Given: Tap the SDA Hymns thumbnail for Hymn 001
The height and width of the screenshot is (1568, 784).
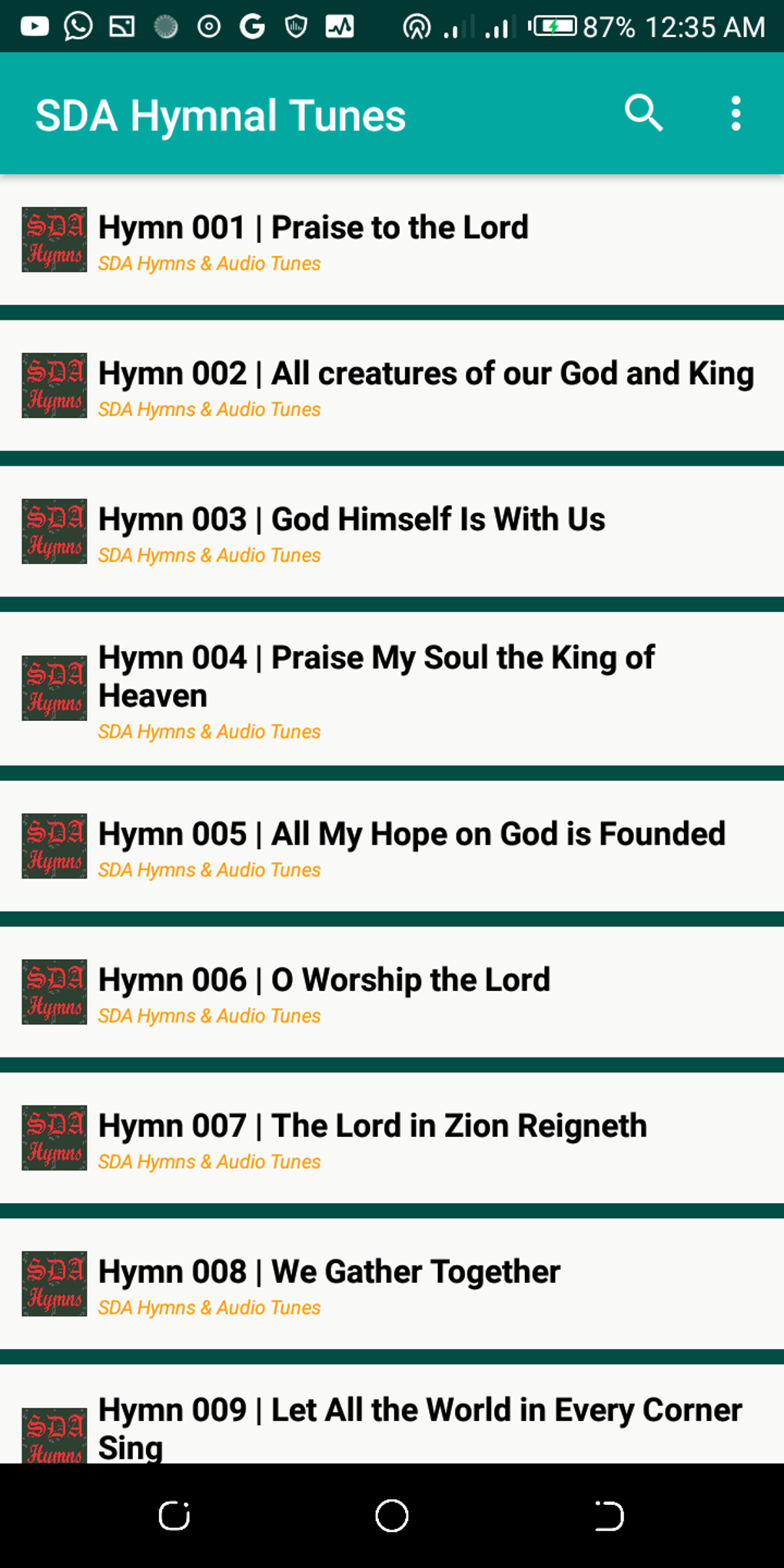Looking at the screenshot, I should coord(53,240).
